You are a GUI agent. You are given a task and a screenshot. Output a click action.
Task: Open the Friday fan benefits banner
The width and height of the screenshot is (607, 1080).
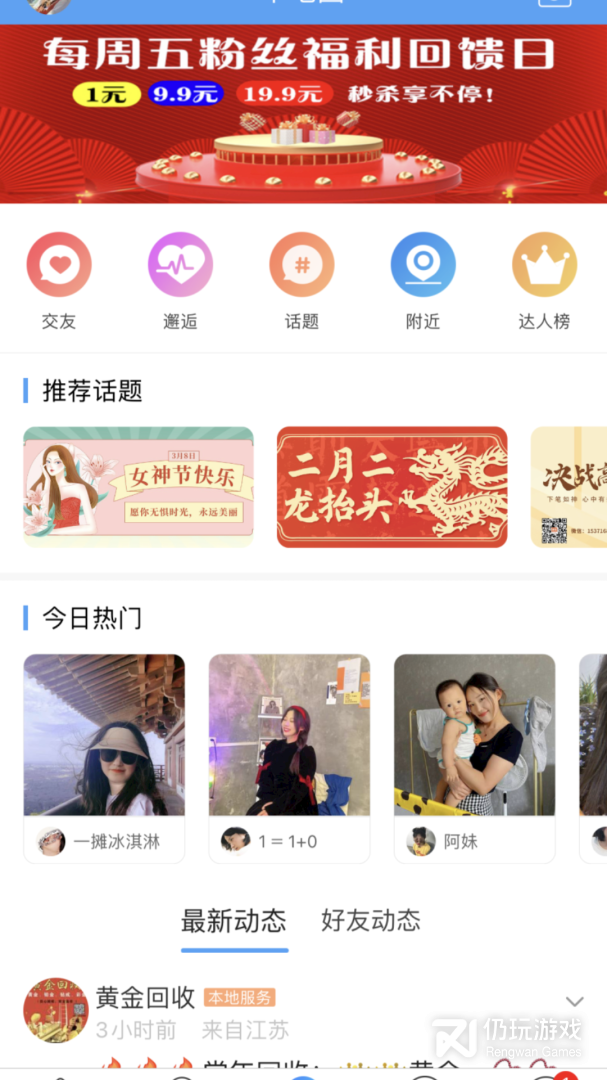point(303,114)
